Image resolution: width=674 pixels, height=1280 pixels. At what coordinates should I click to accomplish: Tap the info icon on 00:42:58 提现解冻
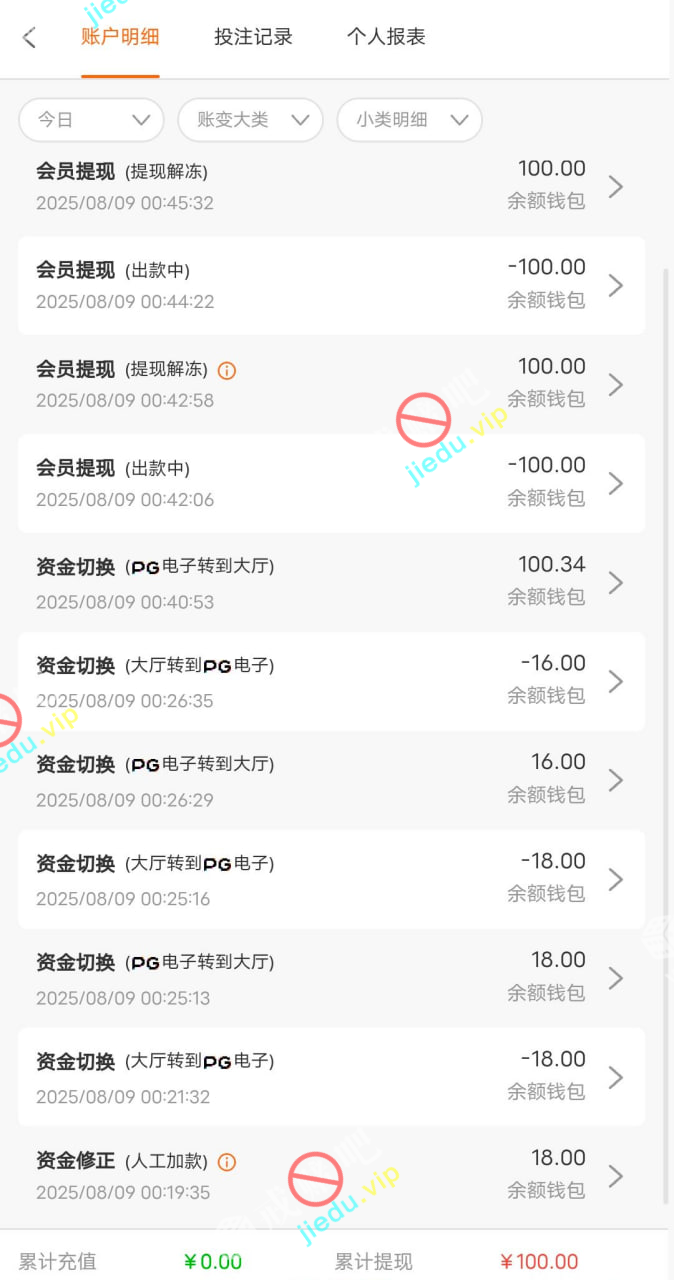[x=227, y=371]
